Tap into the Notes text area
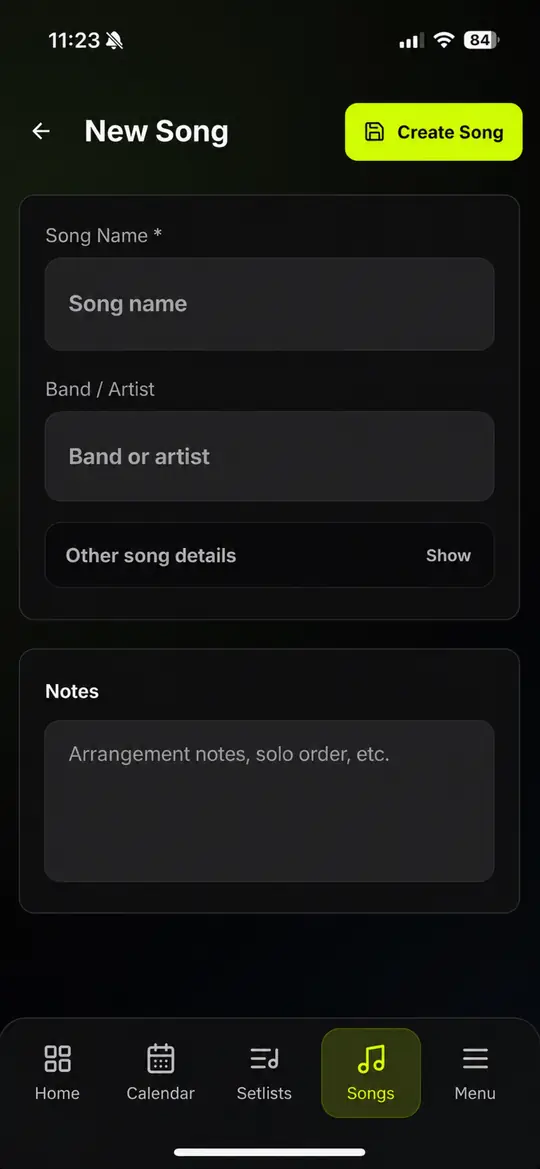The height and width of the screenshot is (1169, 540). pos(269,801)
